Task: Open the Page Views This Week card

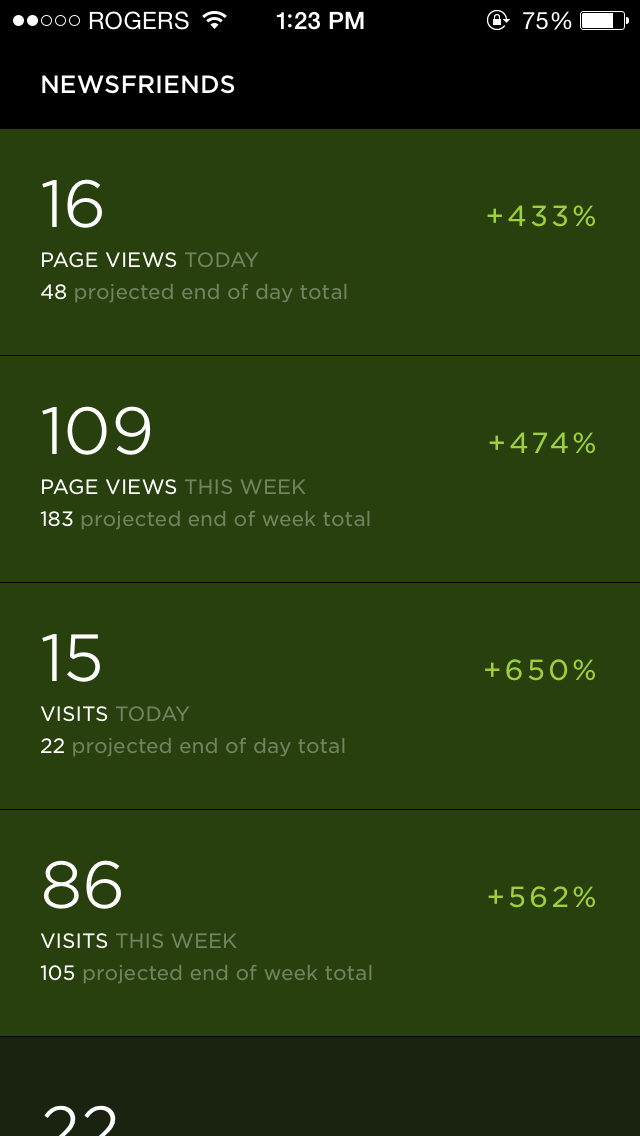Action: tap(320, 469)
